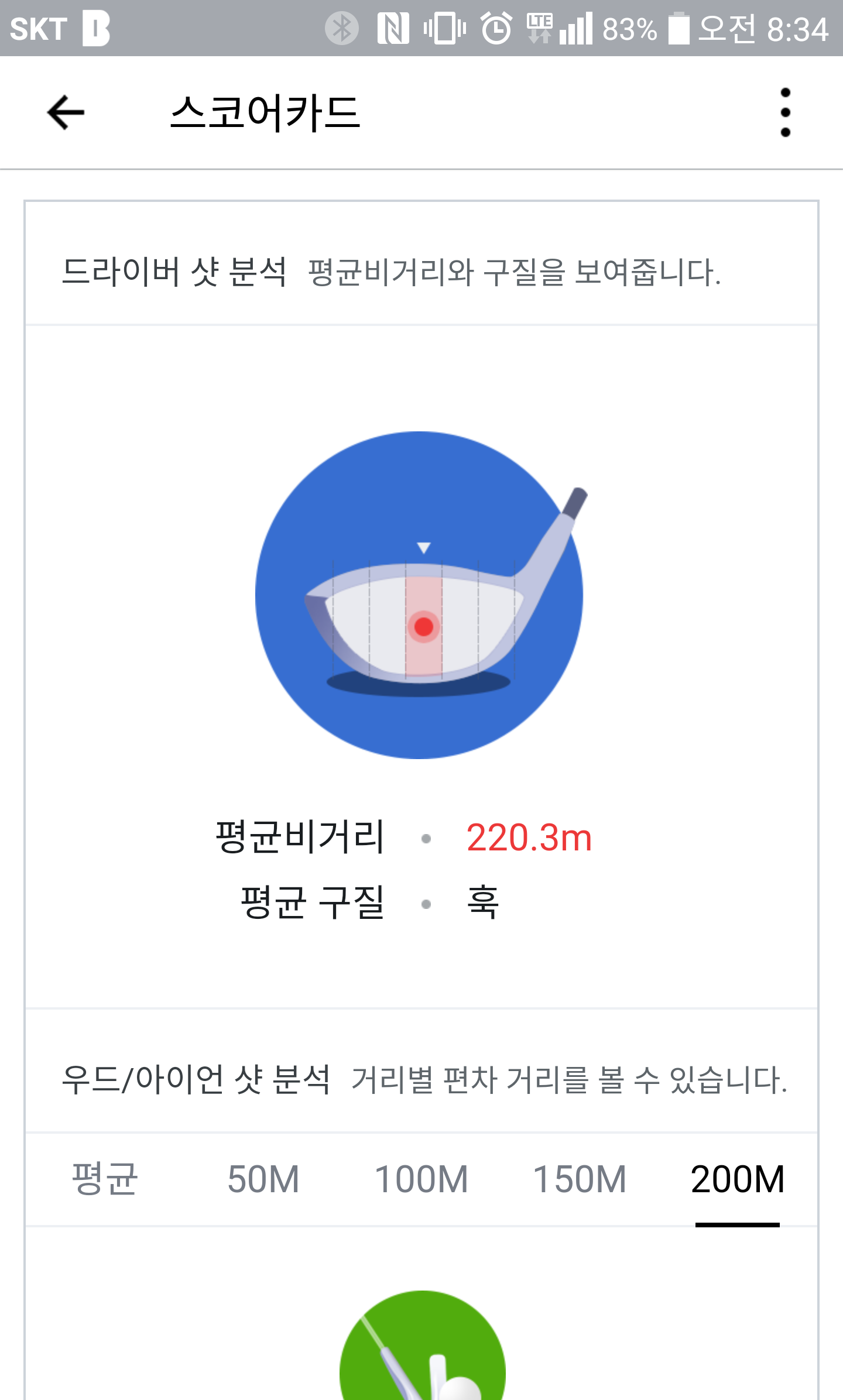Select the 50M distance tab
Screen dimensions: 843x1400
point(263,1179)
